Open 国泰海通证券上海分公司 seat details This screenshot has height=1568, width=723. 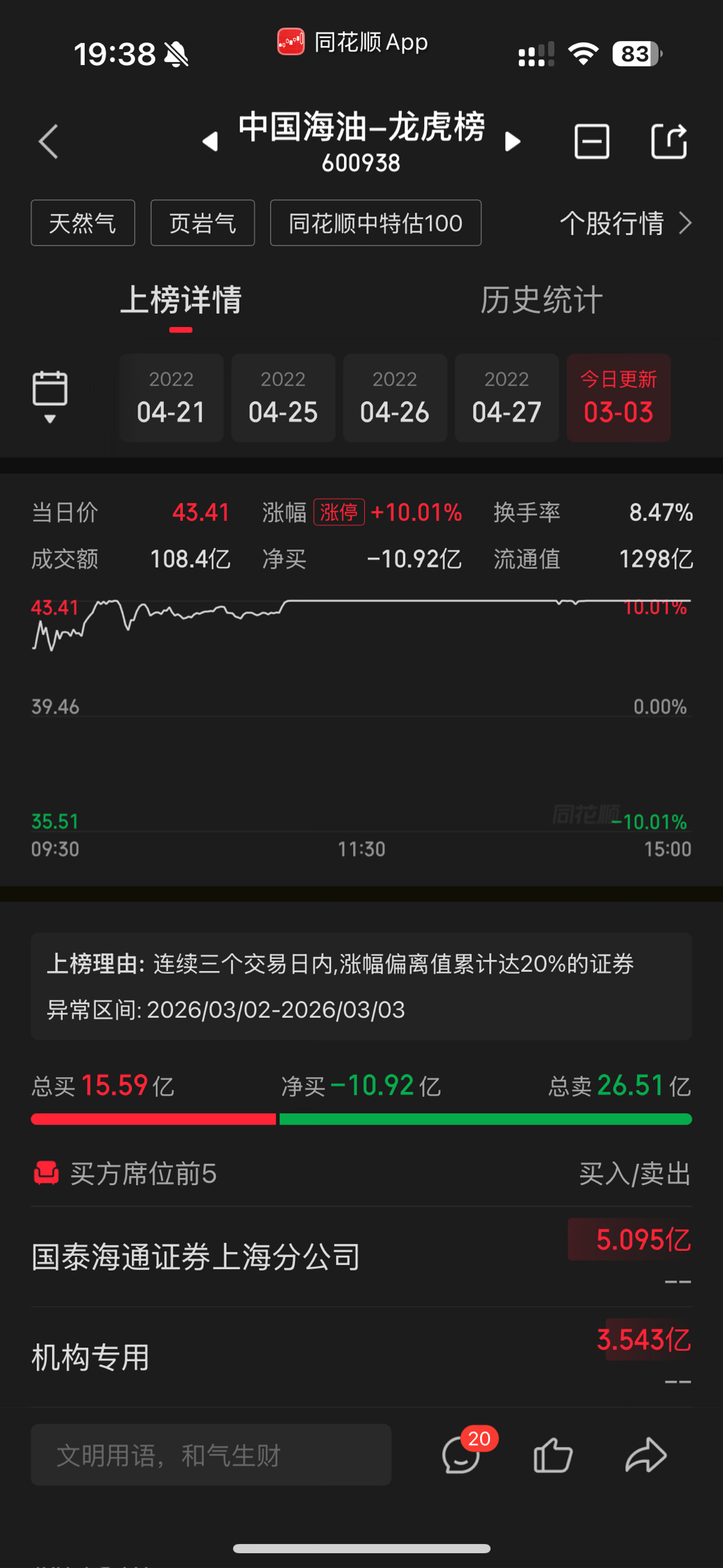196,1257
